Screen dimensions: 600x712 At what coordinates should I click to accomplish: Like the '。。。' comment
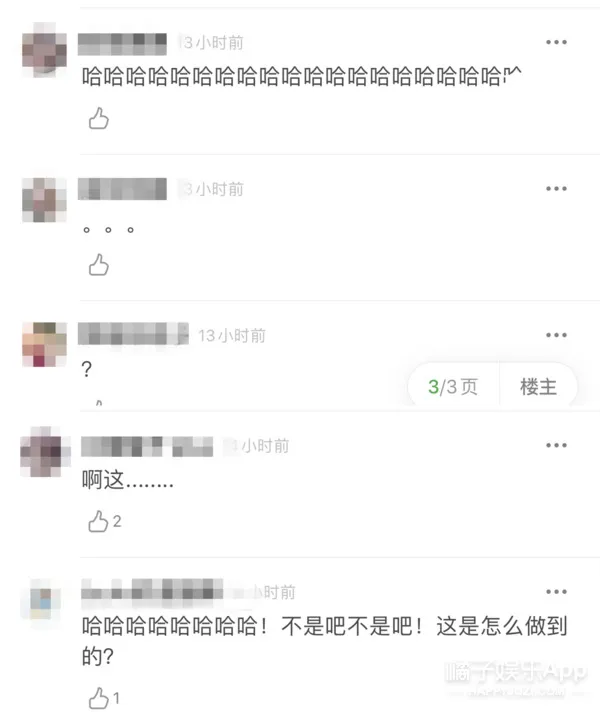98,264
